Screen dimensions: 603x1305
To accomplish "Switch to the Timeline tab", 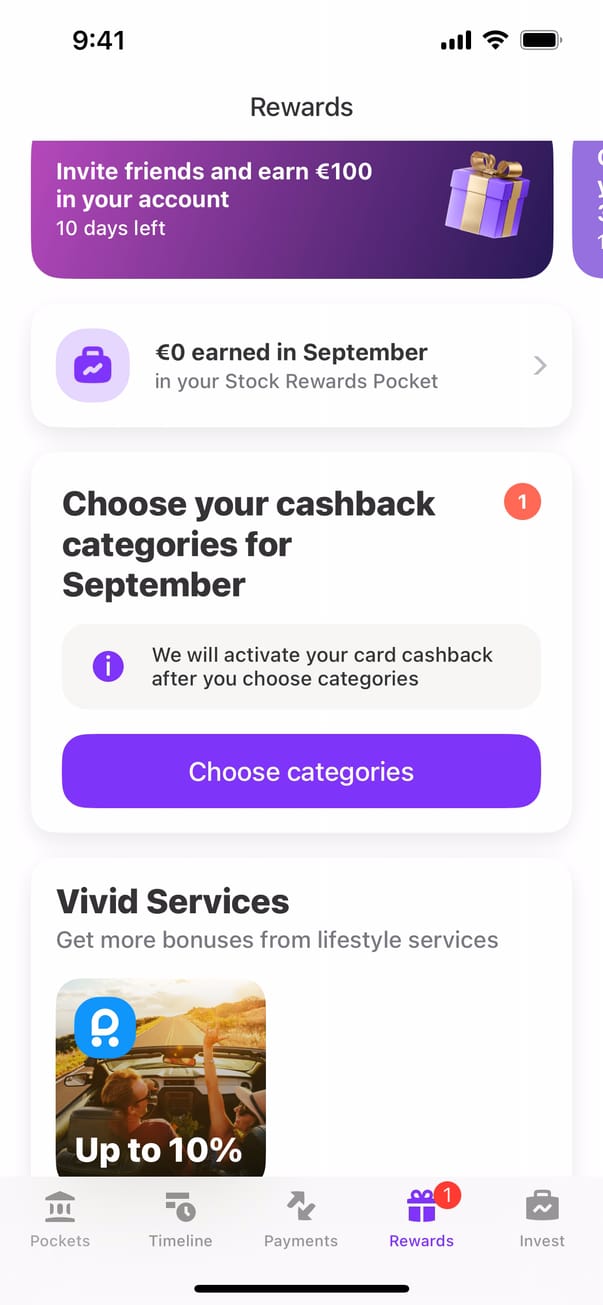I will 180,1219.
